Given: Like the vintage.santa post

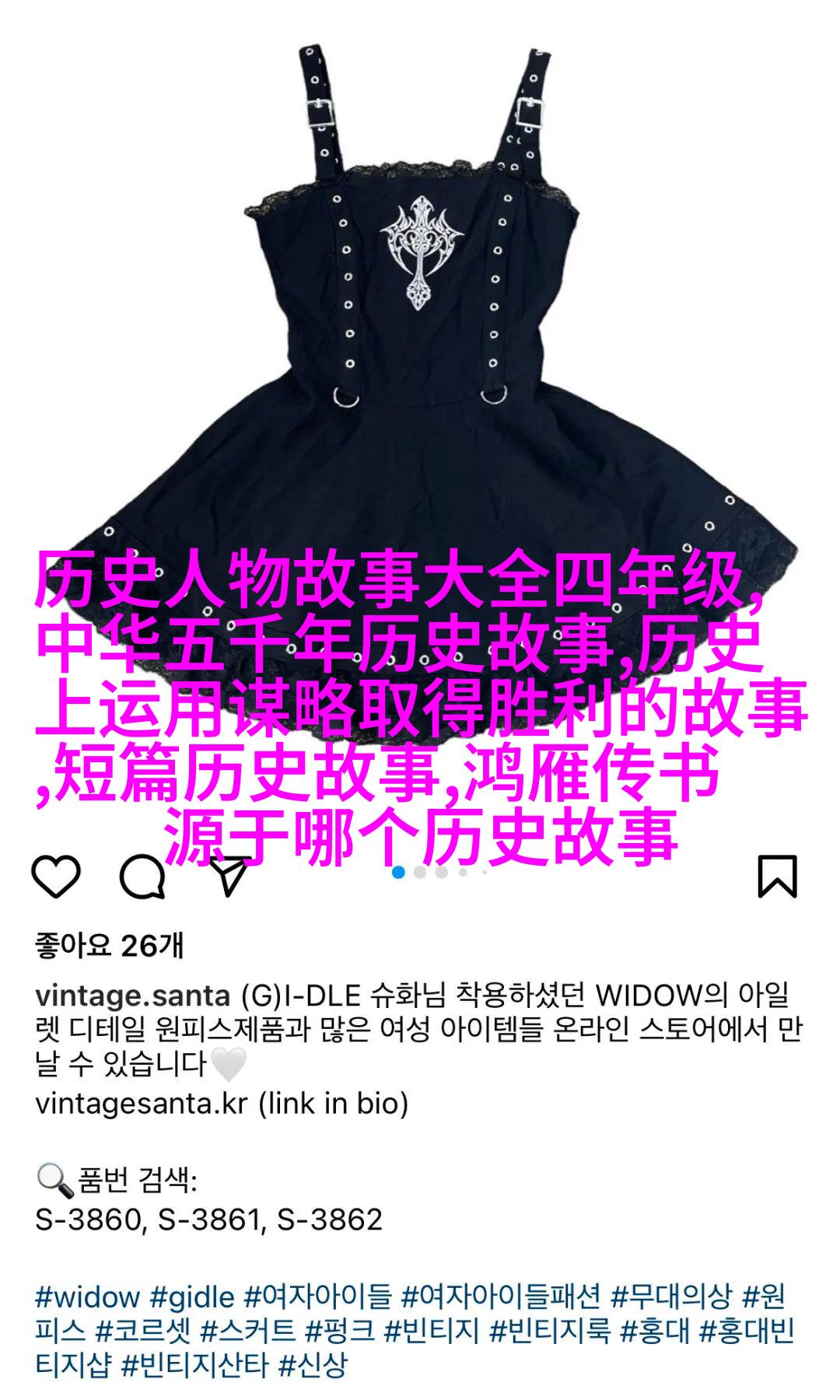Looking at the screenshot, I should pos(56,877).
